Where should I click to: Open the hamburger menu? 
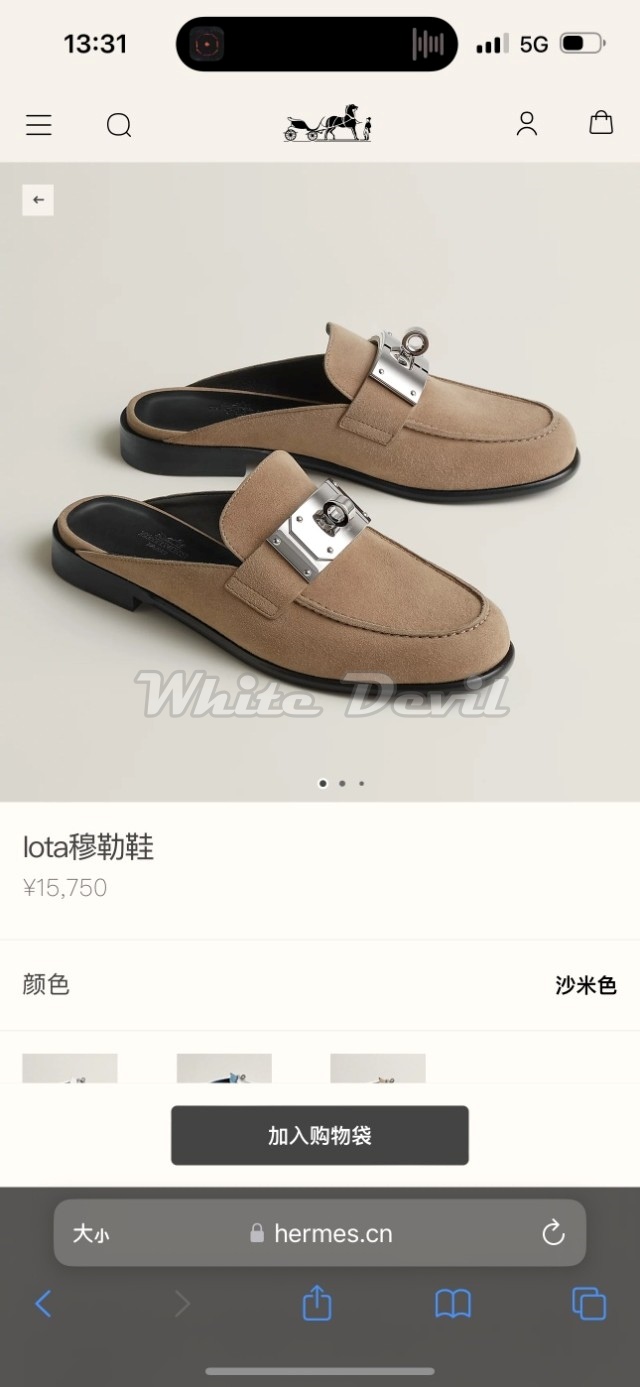pos(39,125)
